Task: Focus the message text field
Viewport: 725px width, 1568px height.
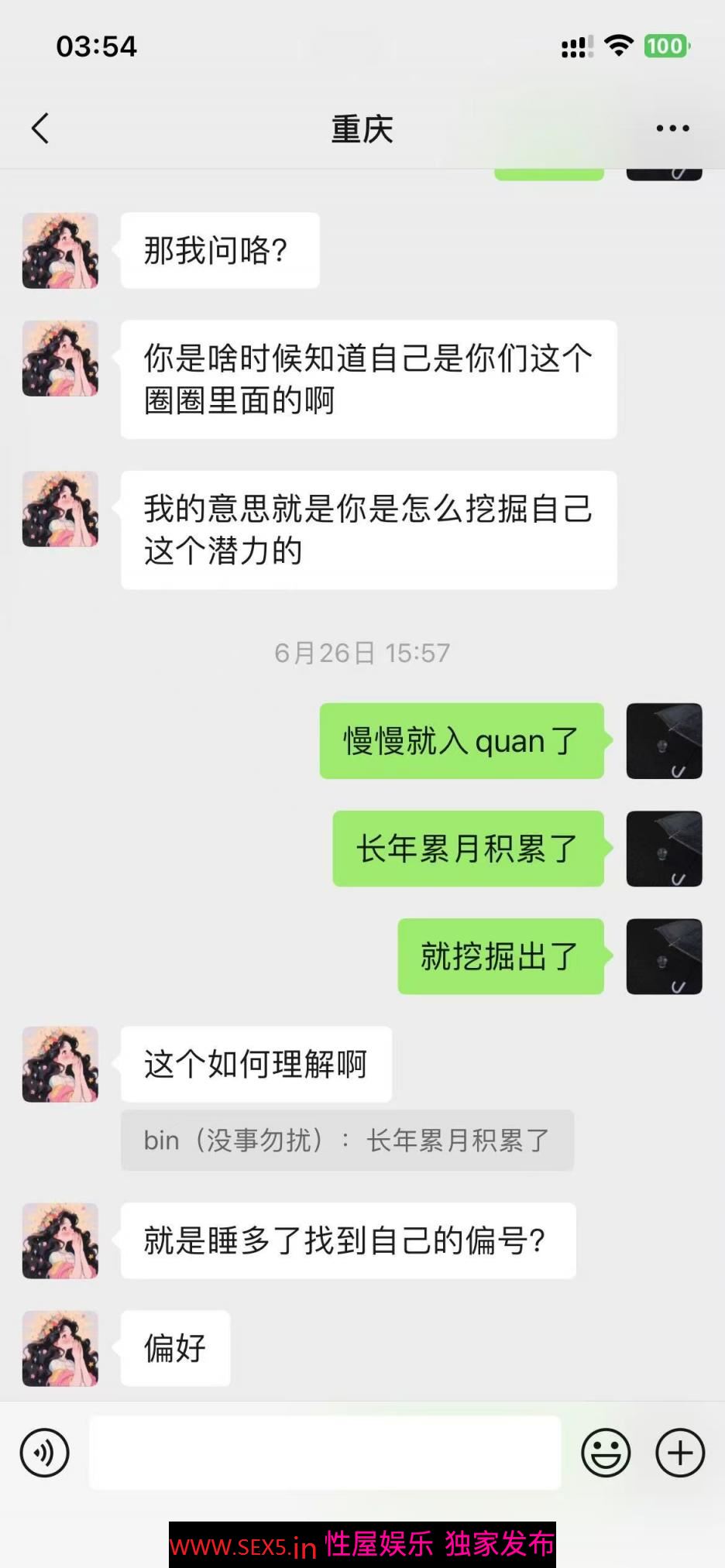Action: [325, 1453]
